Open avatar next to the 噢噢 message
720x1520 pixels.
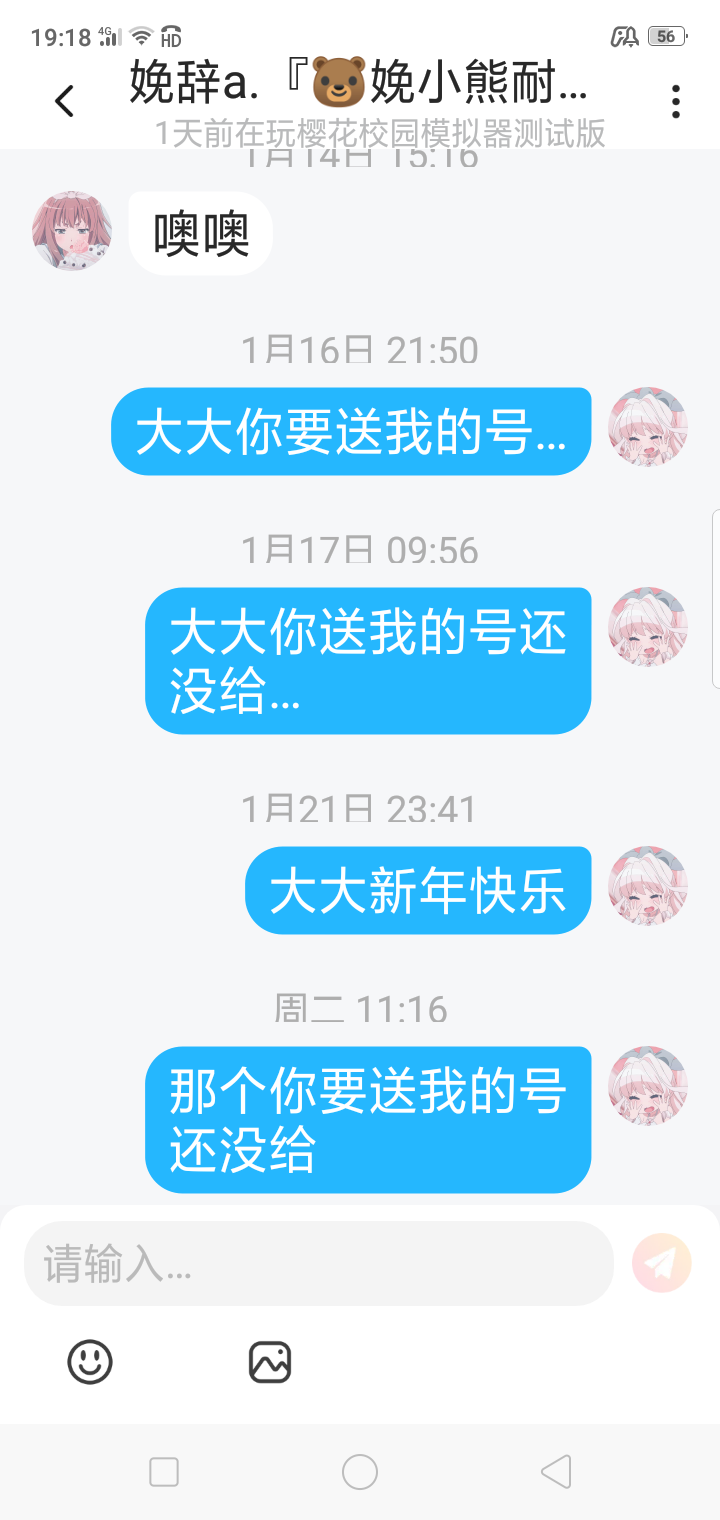point(72,231)
